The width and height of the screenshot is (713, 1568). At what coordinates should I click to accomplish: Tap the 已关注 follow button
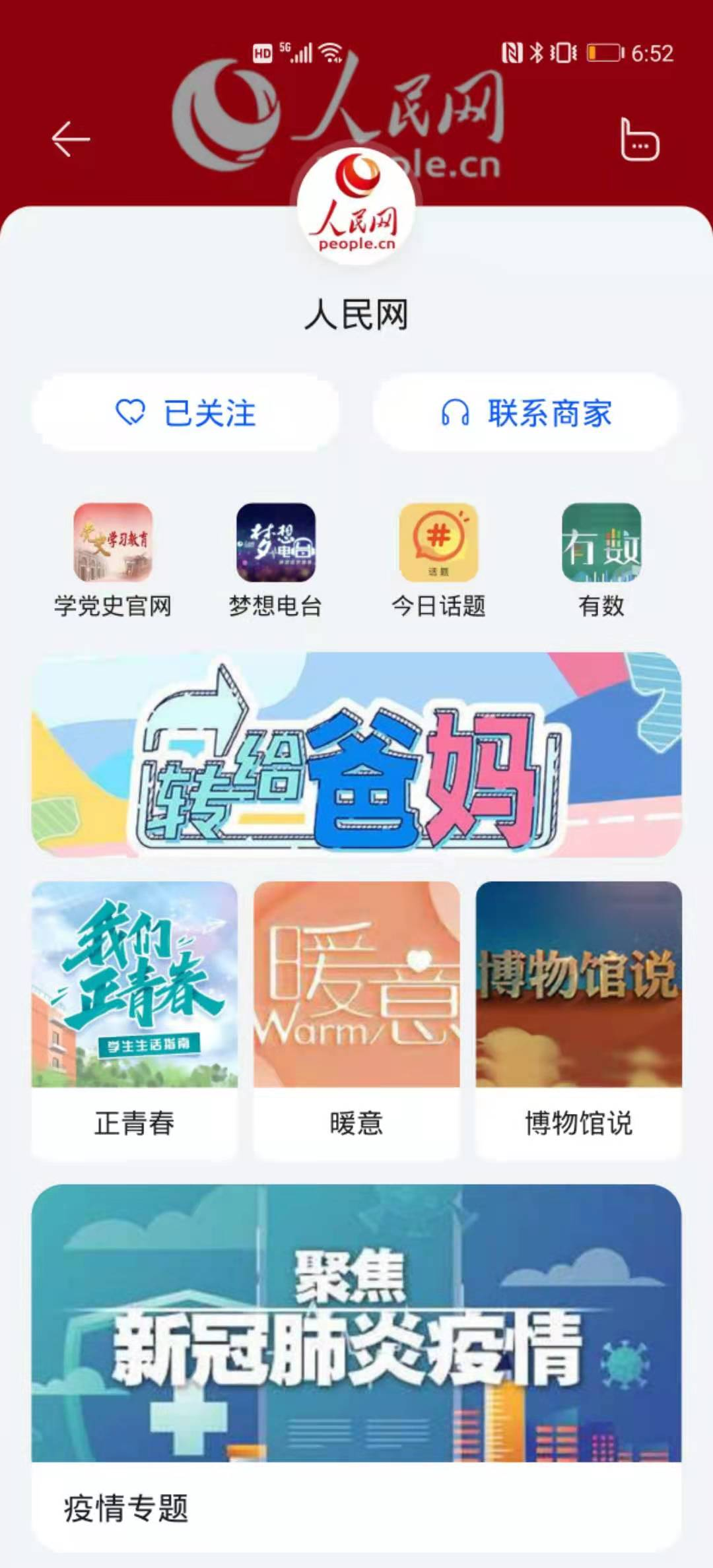(186, 413)
